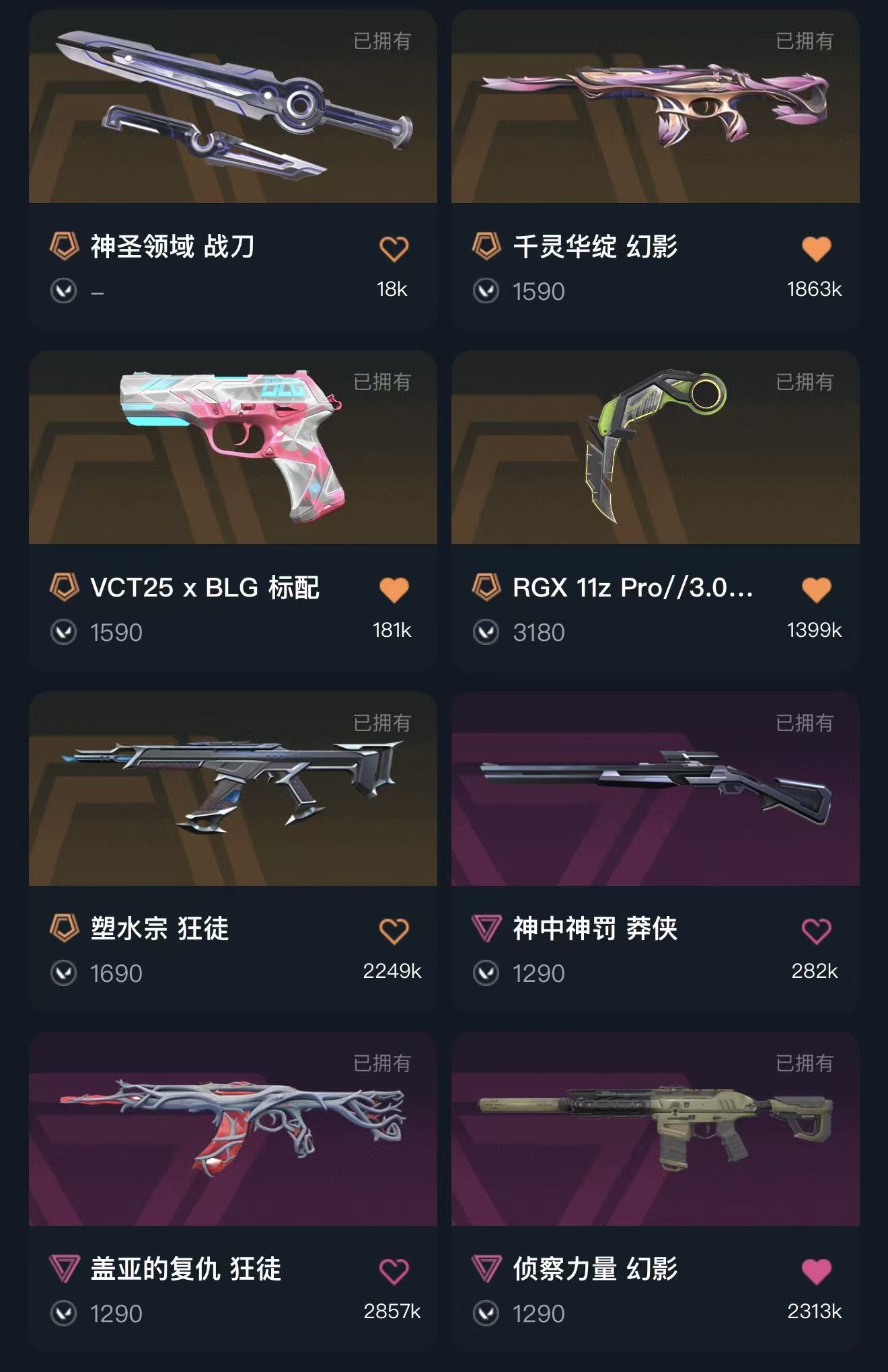Unlike the 千灵华绽 幻影 skin
Screen dimensions: 888x1372
[816, 249]
